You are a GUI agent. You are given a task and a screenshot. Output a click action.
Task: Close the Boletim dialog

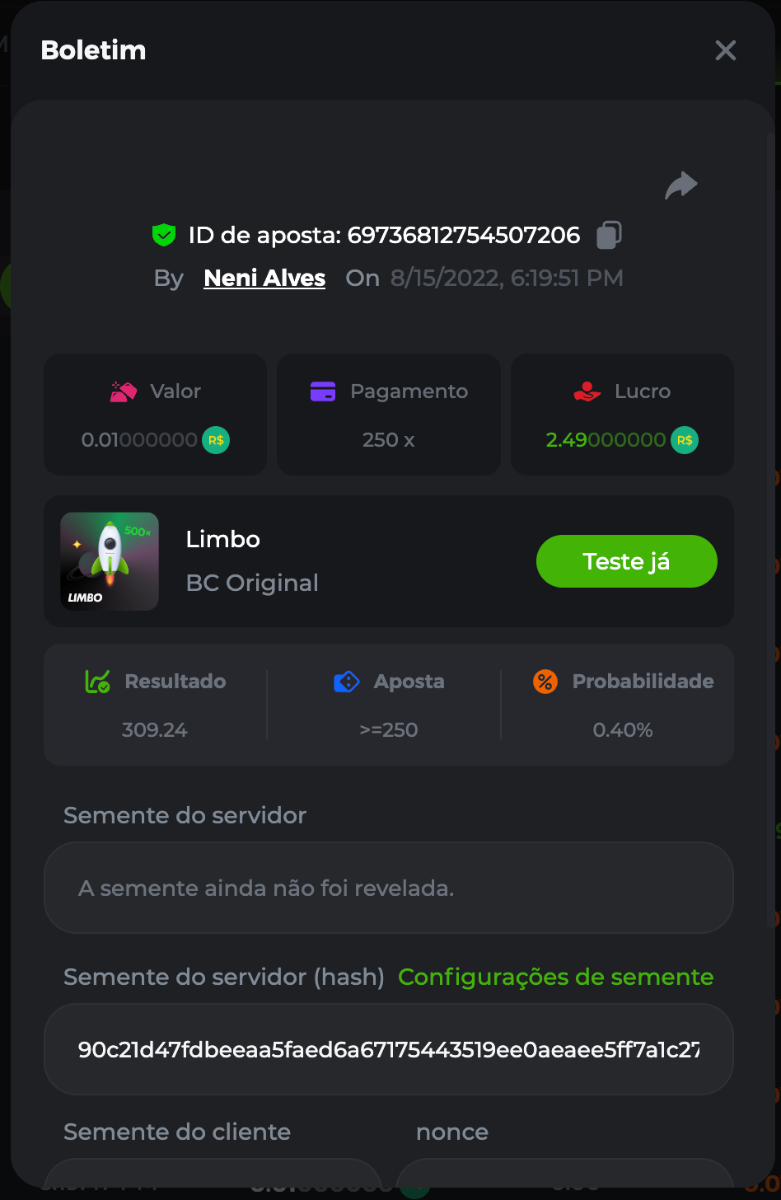pos(725,51)
